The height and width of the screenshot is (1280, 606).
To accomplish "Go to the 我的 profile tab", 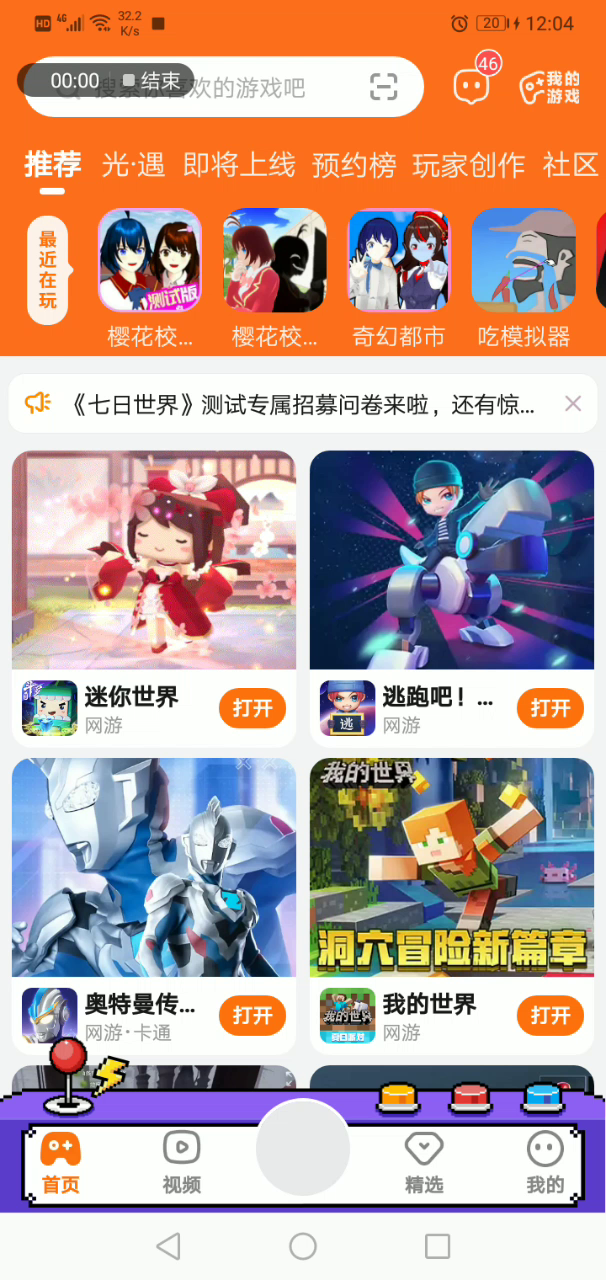I will [545, 1163].
